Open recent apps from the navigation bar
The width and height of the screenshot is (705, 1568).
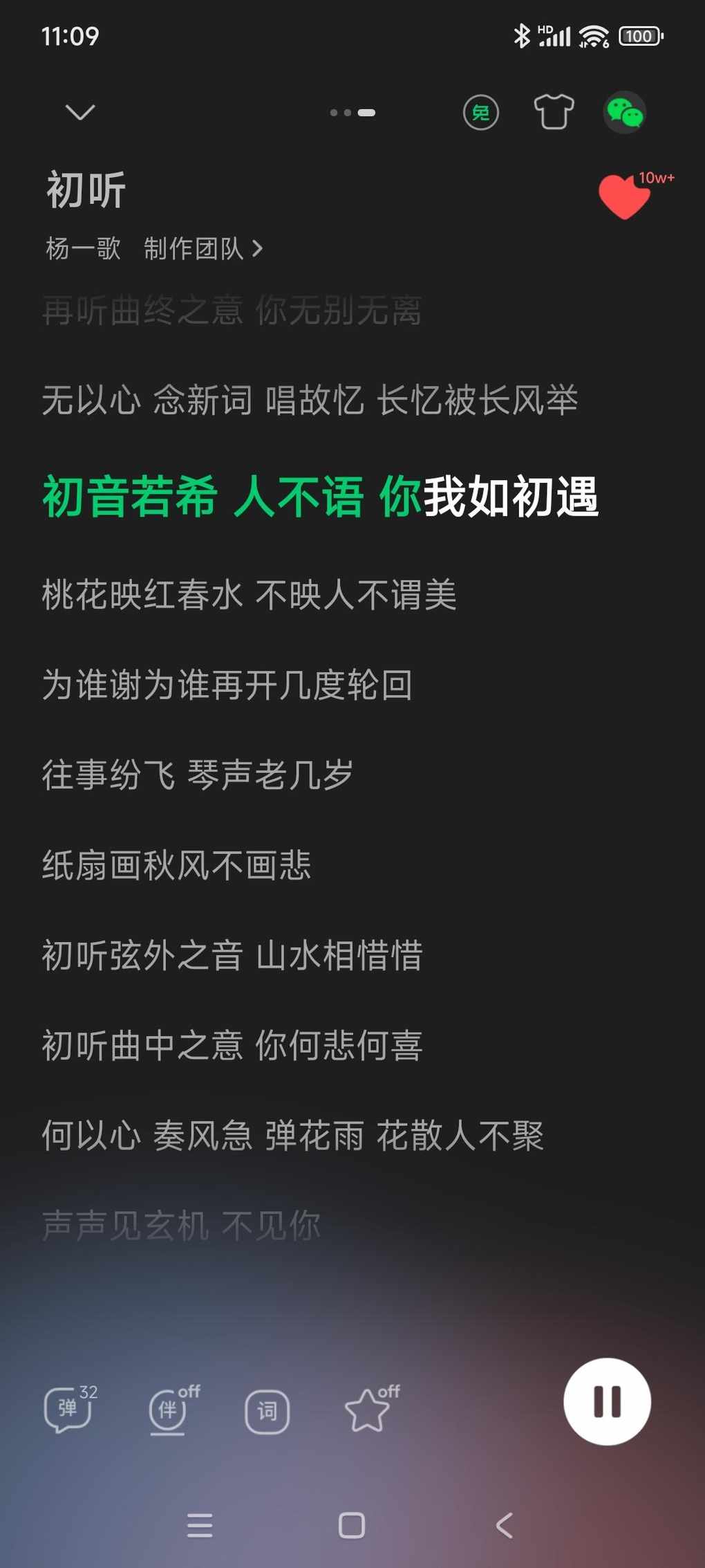[x=200, y=1525]
